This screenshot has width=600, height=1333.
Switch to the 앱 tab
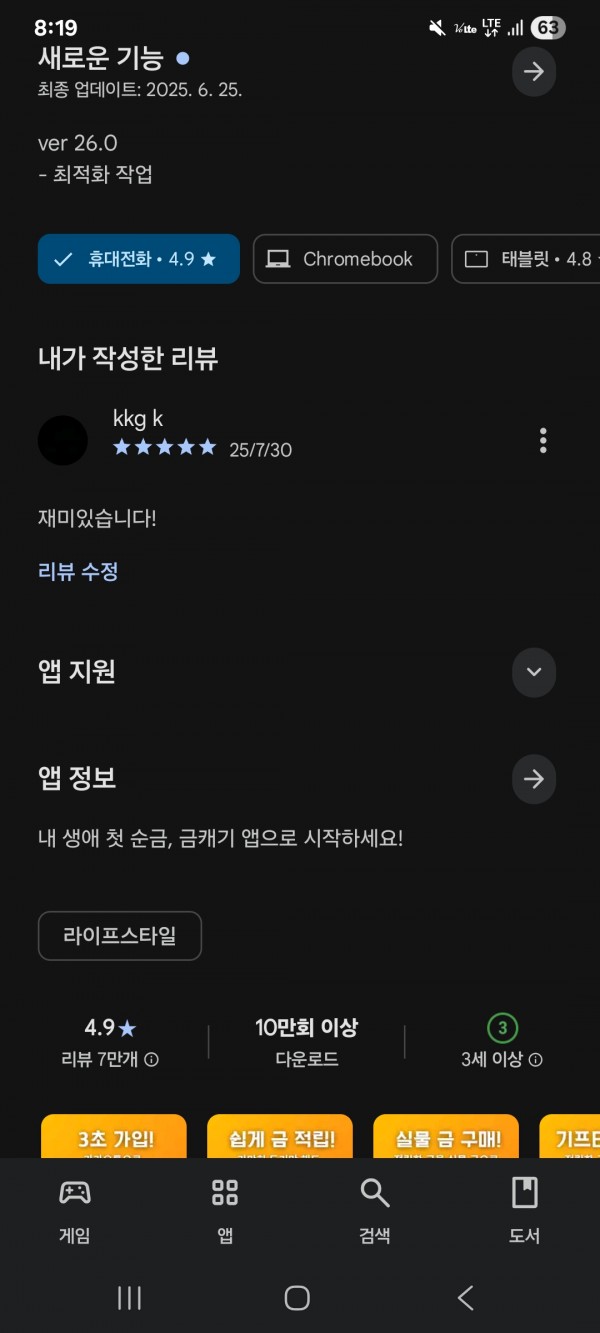point(225,1209)
